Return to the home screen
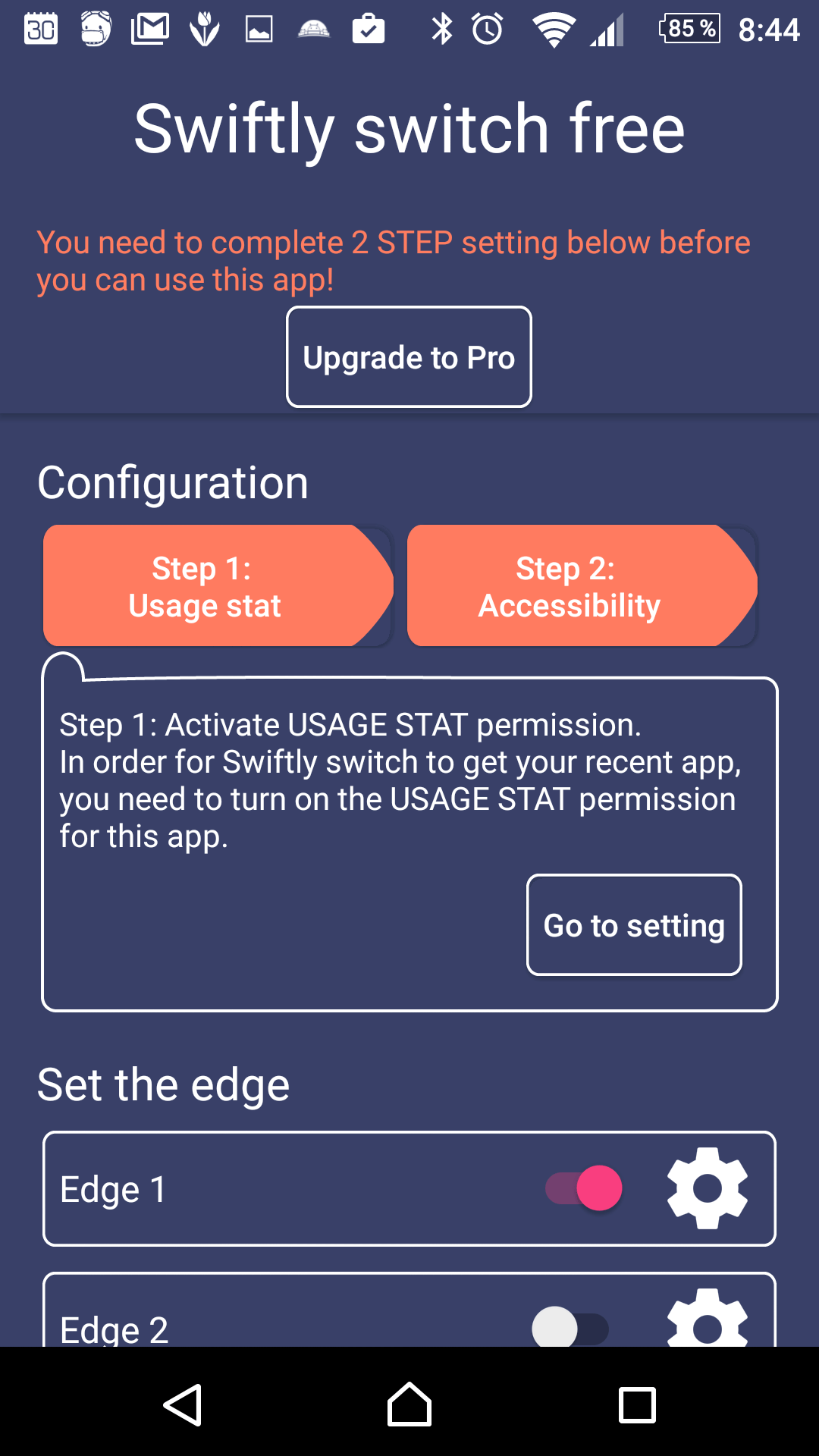The image size is (819, 1456). click(409, 1404)
